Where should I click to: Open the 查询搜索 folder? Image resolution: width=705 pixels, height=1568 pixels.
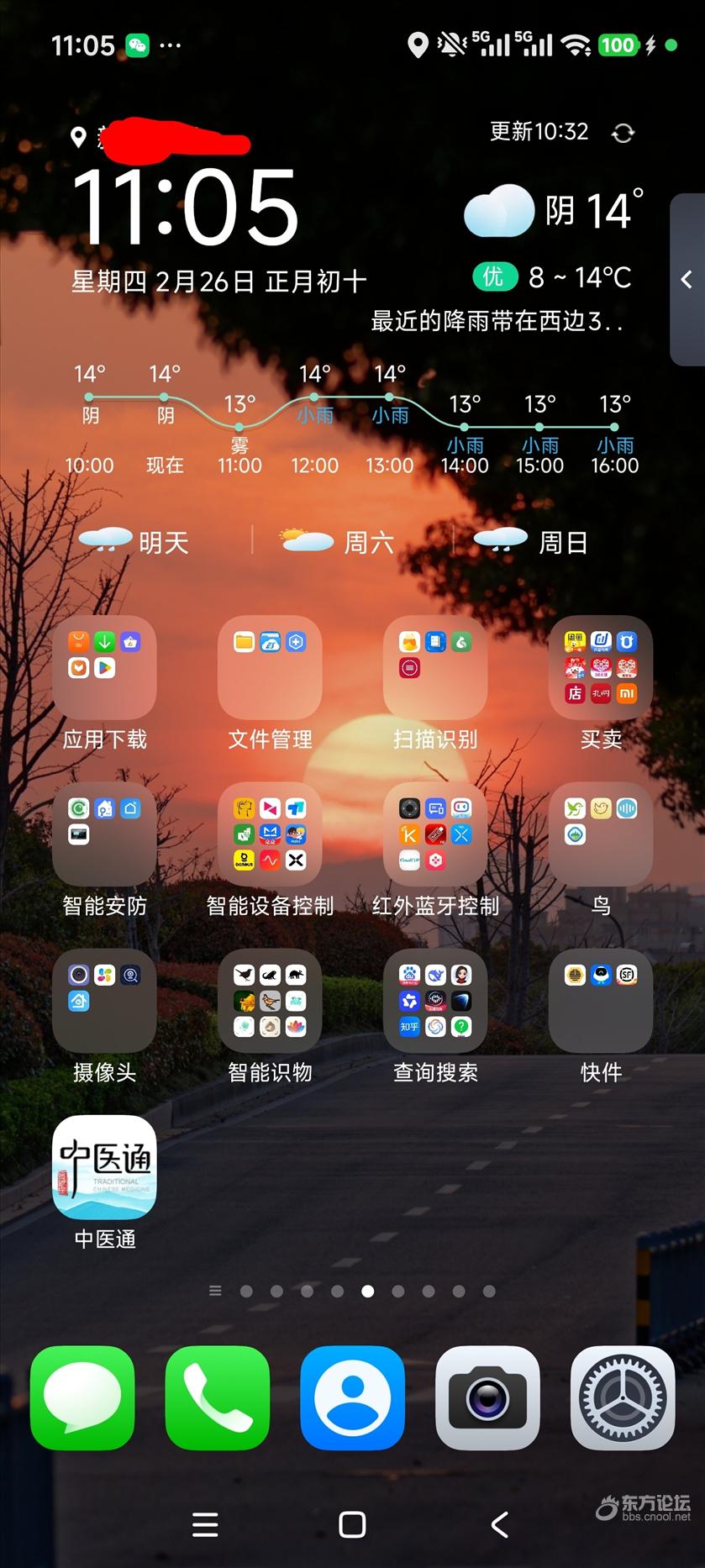point(435,1001)
